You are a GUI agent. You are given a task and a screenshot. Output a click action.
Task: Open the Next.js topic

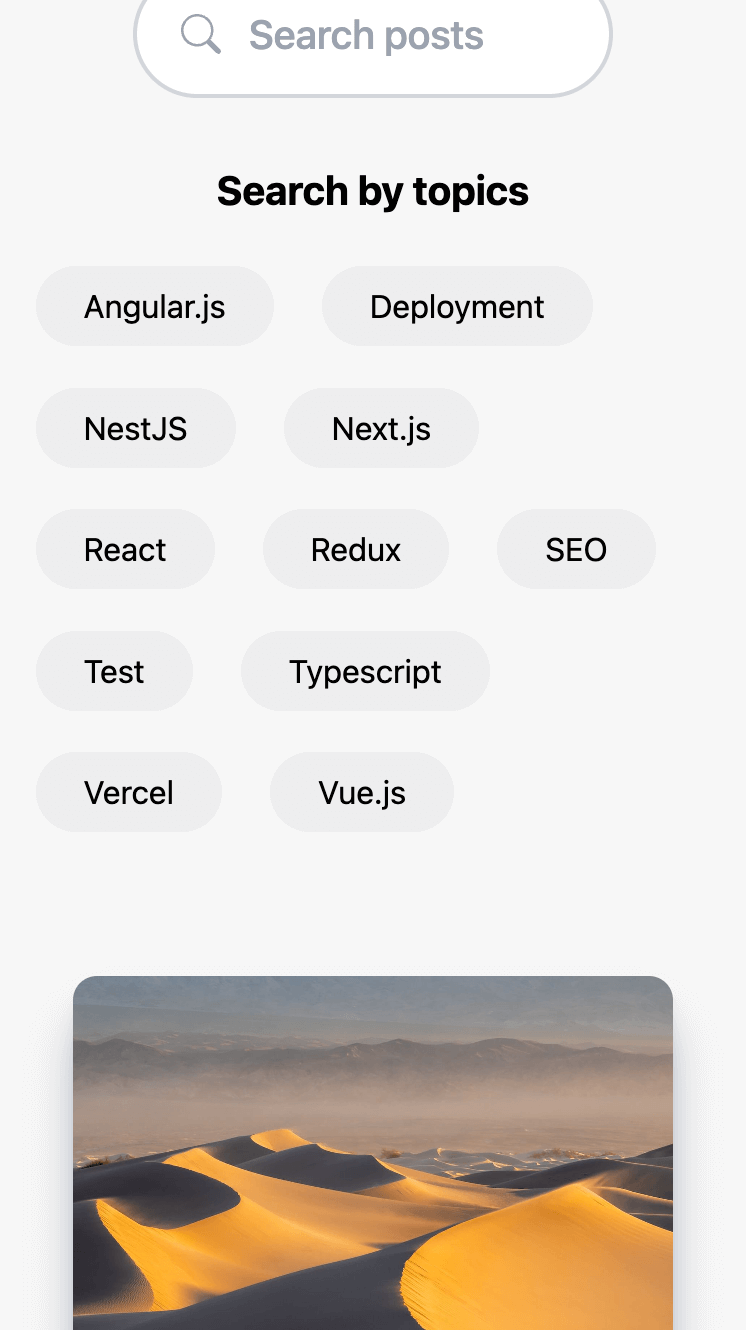381,429
